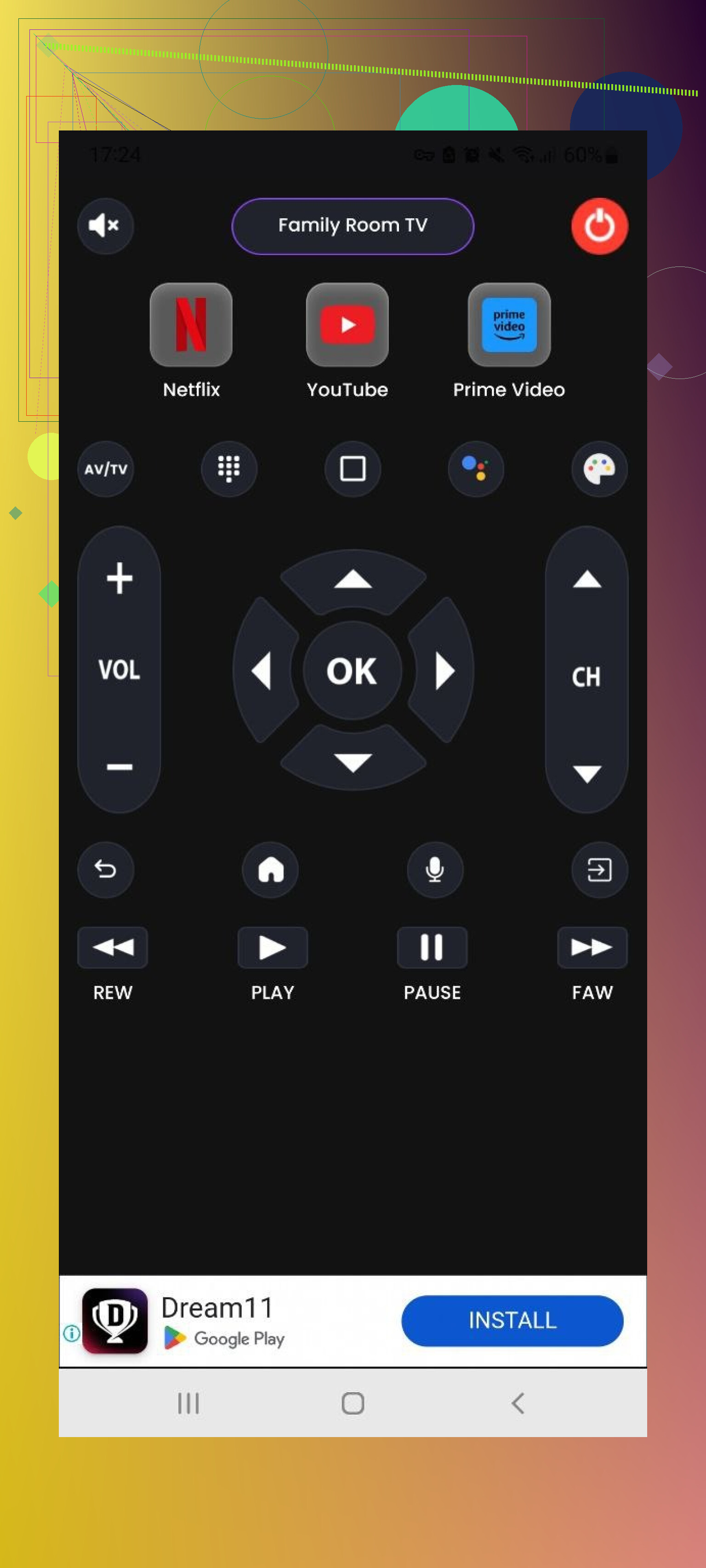Activate the microphone voice input
Viewport: 706px width, 1568px height.
pyautogui.click(x=434, y=869)
